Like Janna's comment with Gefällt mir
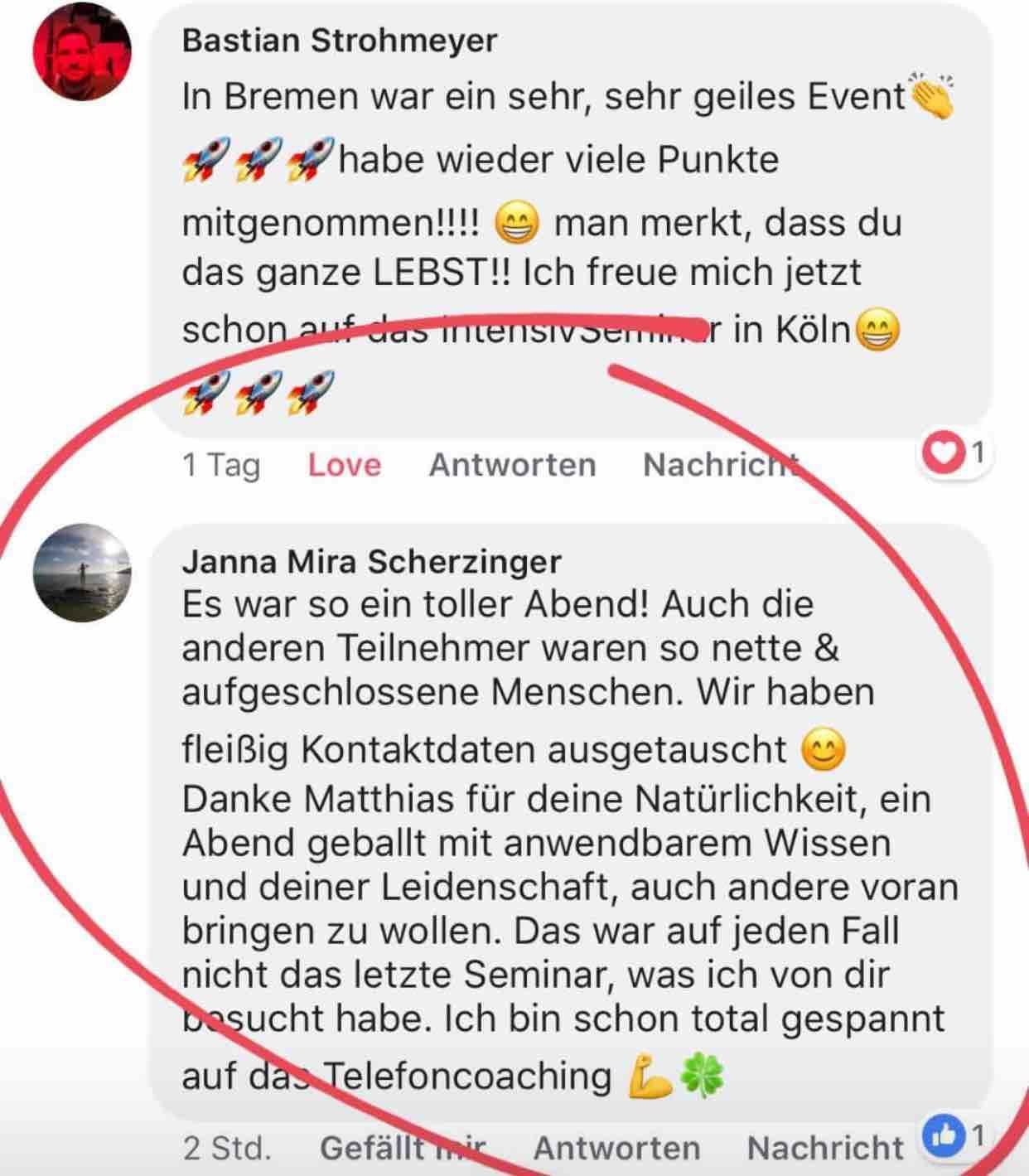 tap(402, 1148)
